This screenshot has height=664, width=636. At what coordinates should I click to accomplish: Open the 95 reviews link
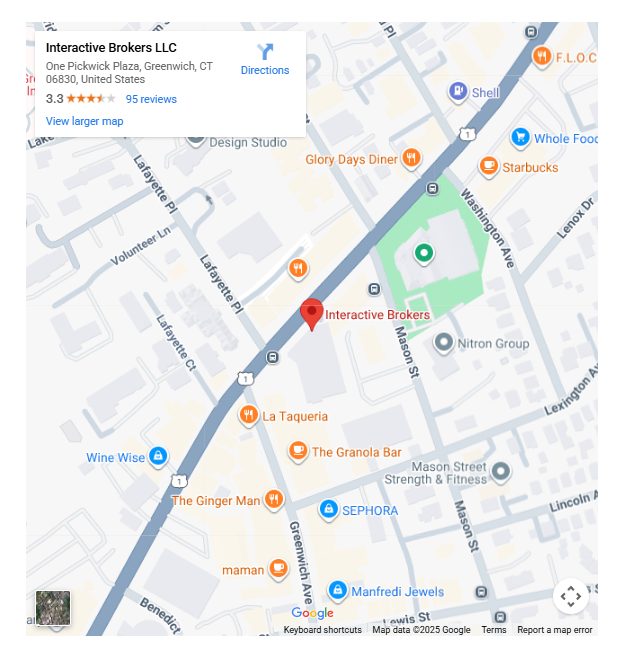pyautogui.click(x=151, y=99)
